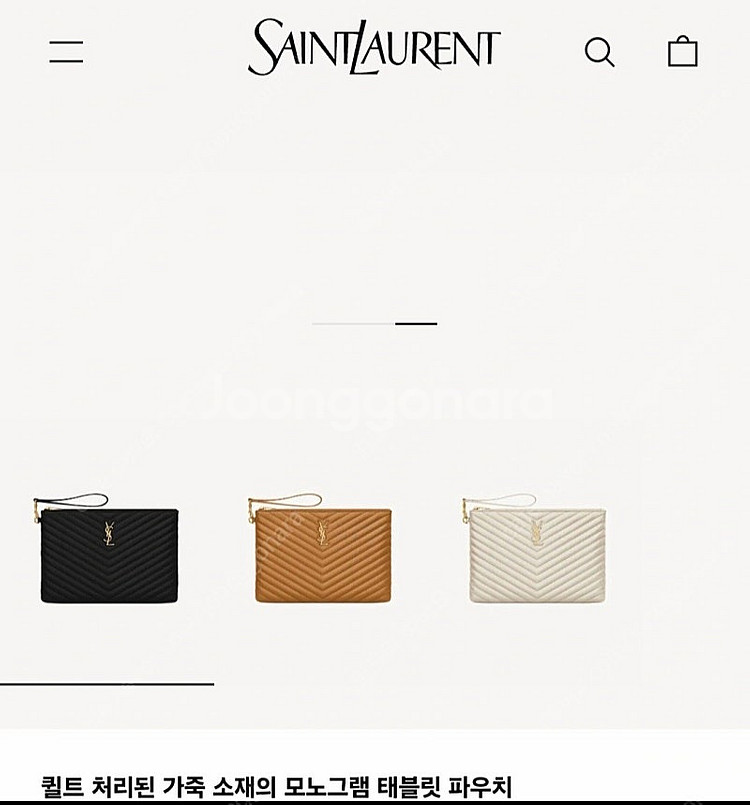Select the black quilted tablet pouch
The image size is (750, 805).
[x=106, y=548]
